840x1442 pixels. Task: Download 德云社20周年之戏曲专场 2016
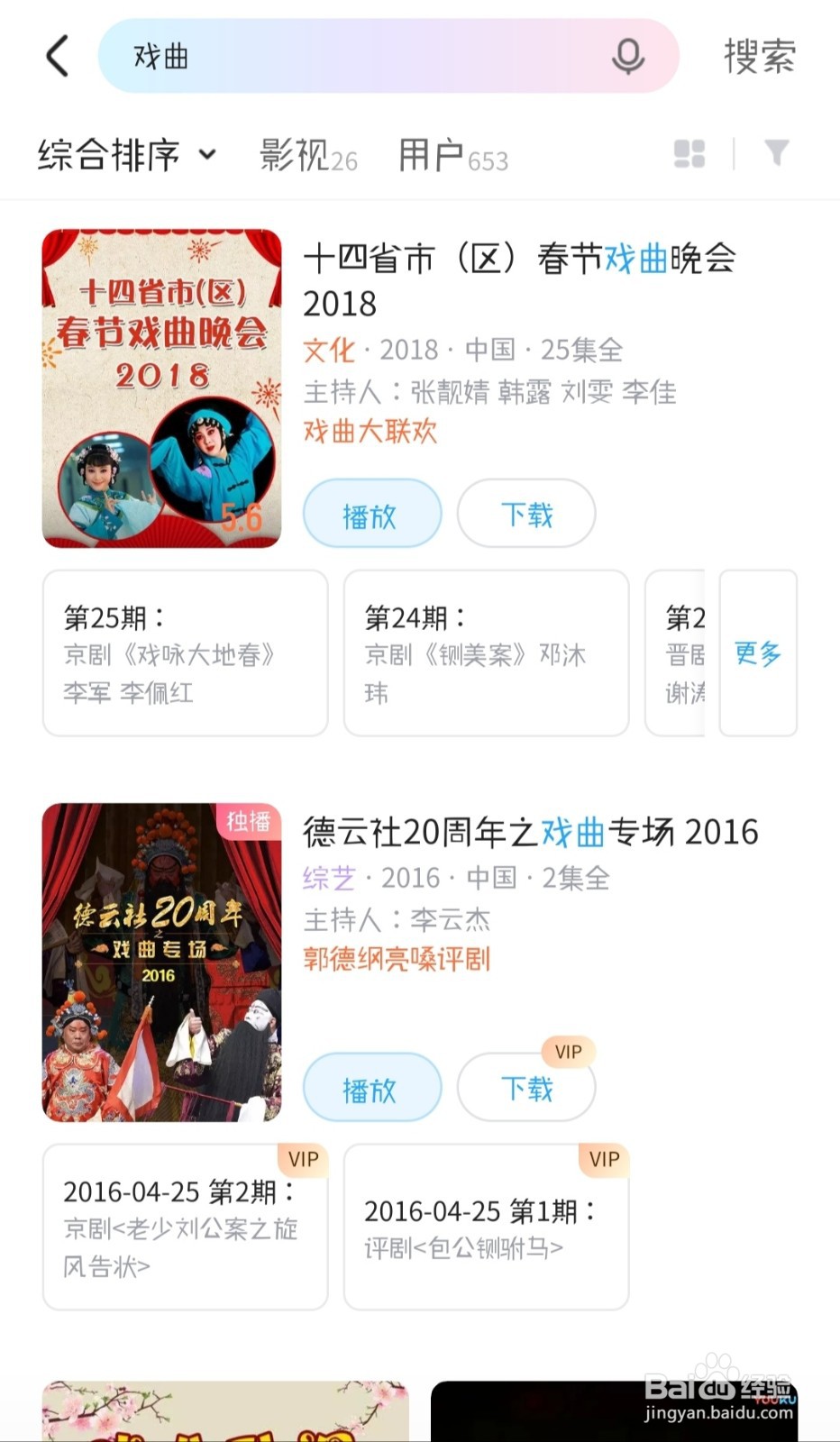(526, 1088)
